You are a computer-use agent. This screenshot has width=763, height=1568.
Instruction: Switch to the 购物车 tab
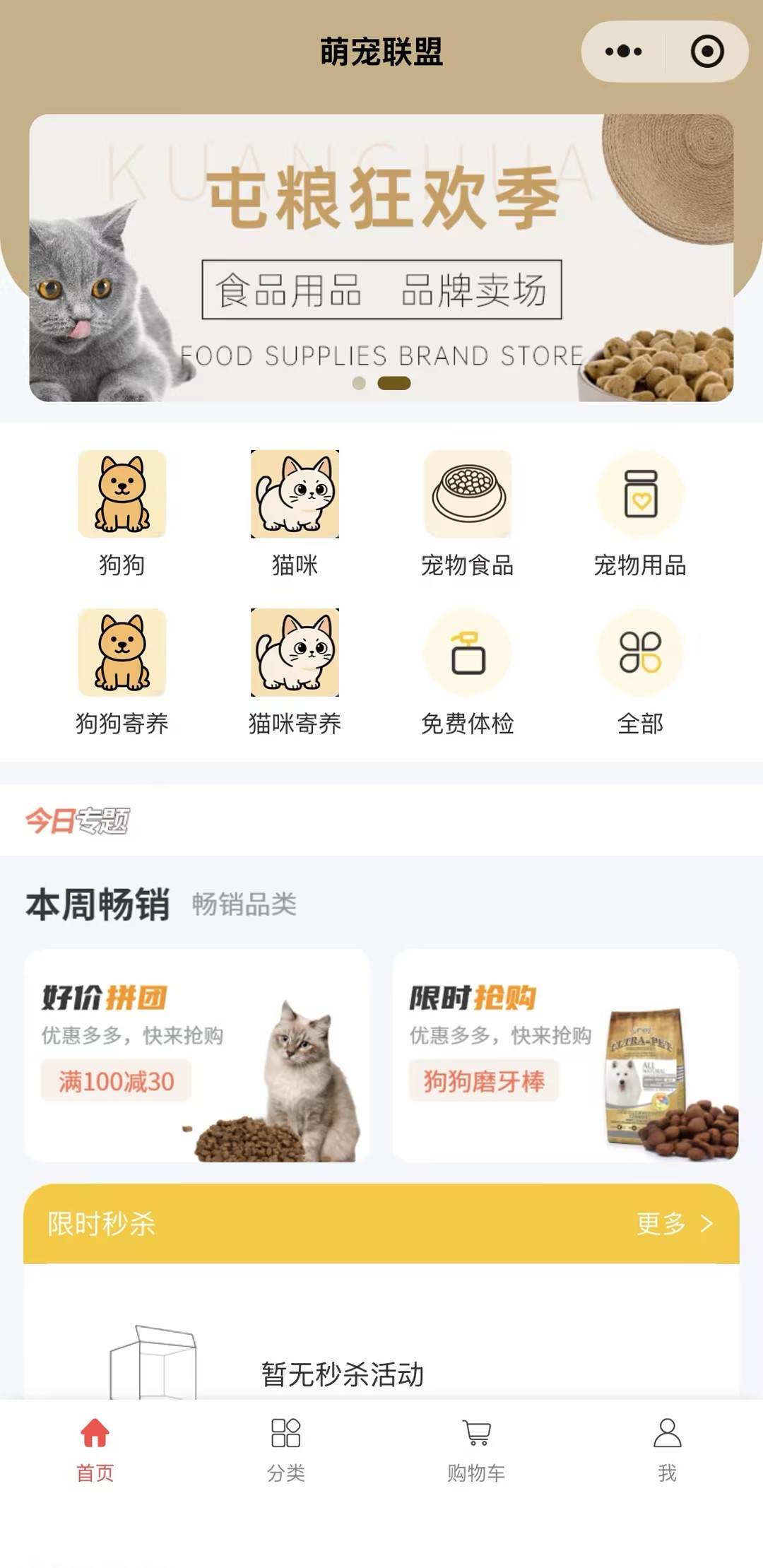pos(477,1450)
